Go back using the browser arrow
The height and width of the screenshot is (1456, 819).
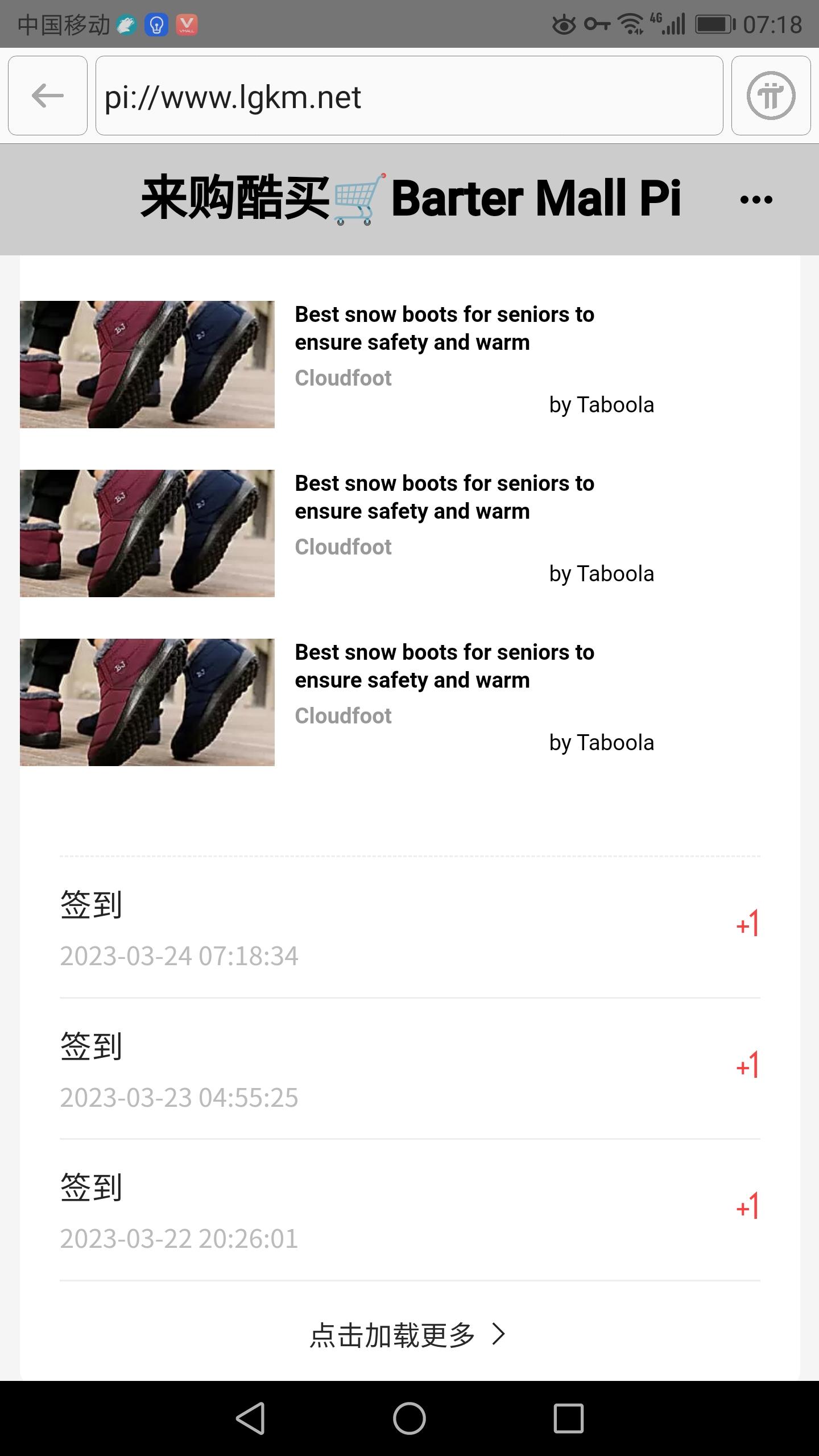pyautogui.click(x=48, y=96)
